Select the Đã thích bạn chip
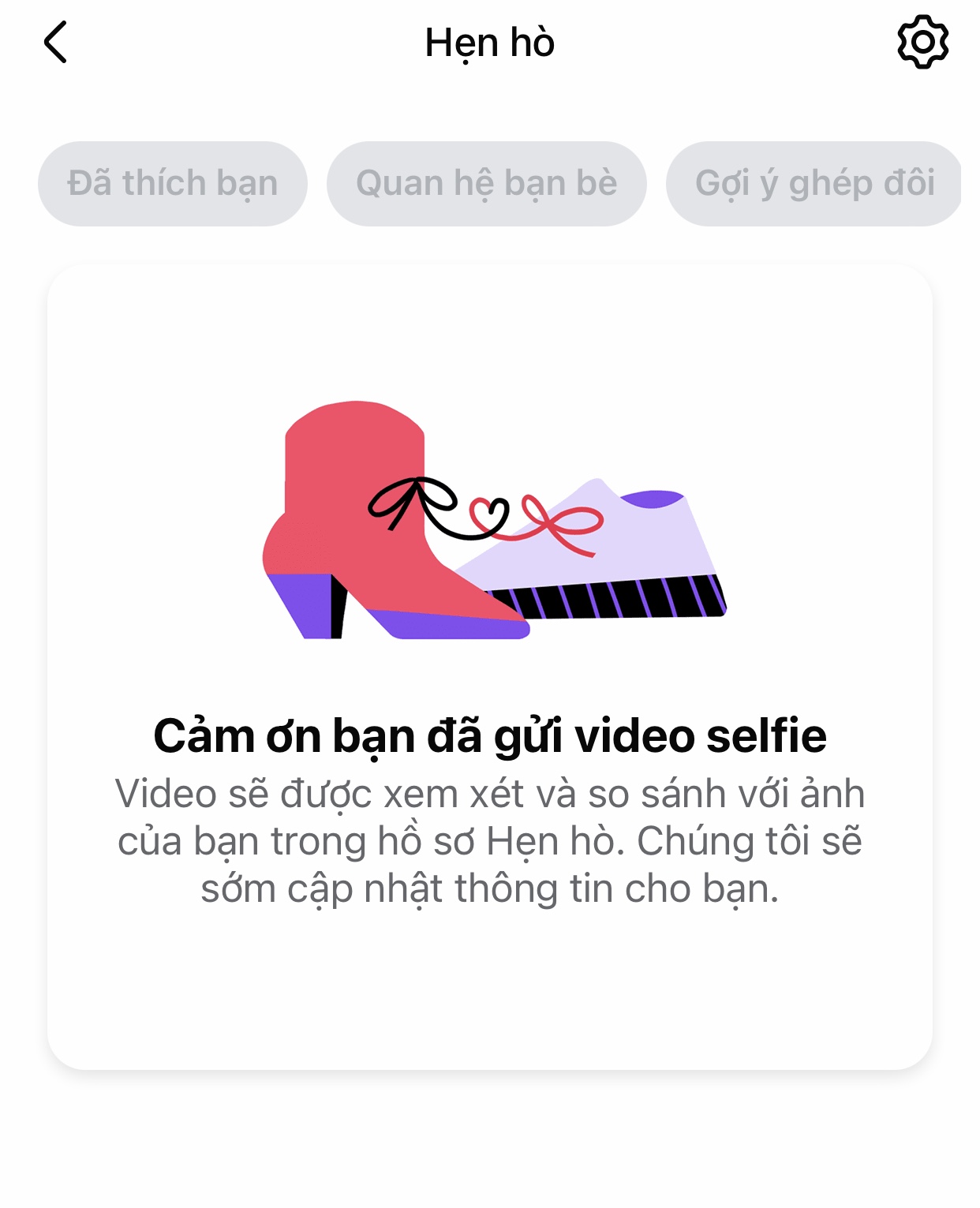 pos(173,184)
